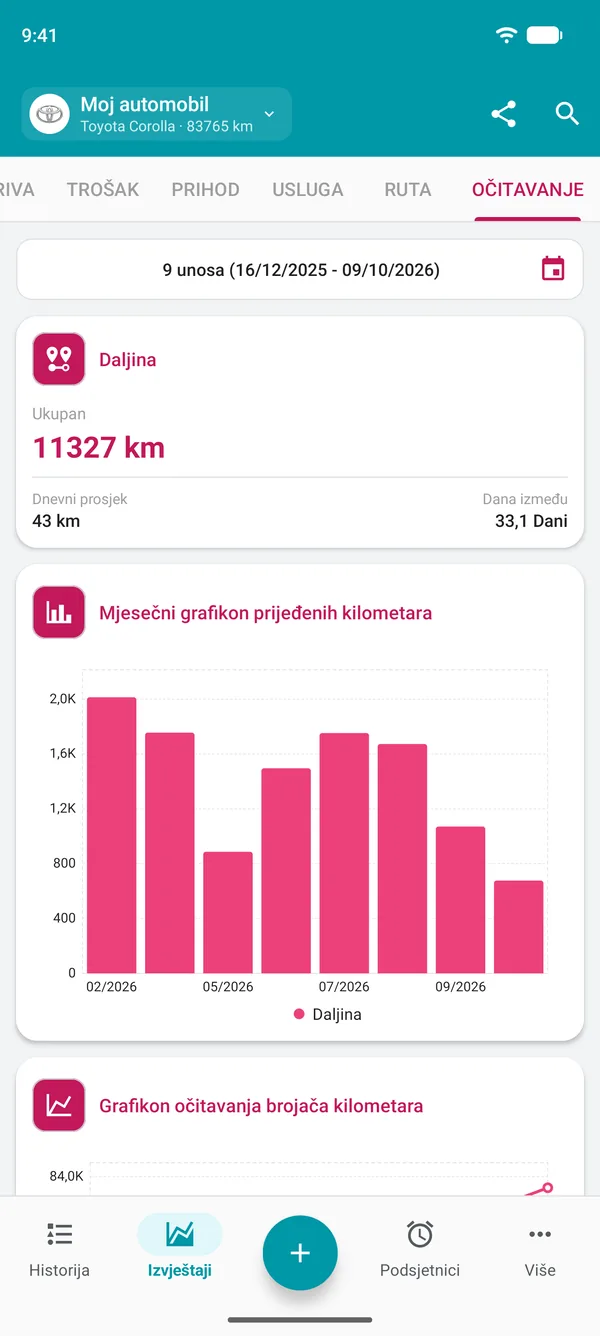Open the Više menu

click(540, 1250)
